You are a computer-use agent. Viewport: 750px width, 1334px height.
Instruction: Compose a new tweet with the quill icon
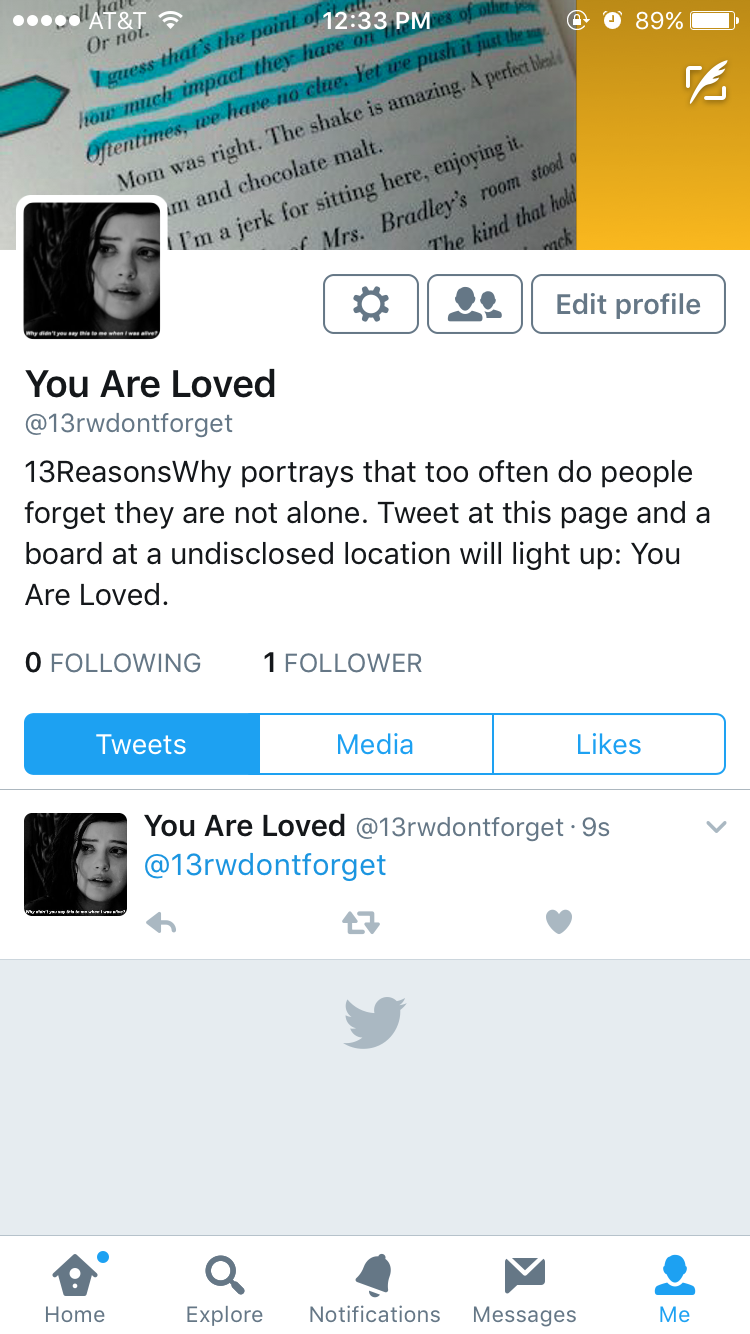[x=706, y=84]
